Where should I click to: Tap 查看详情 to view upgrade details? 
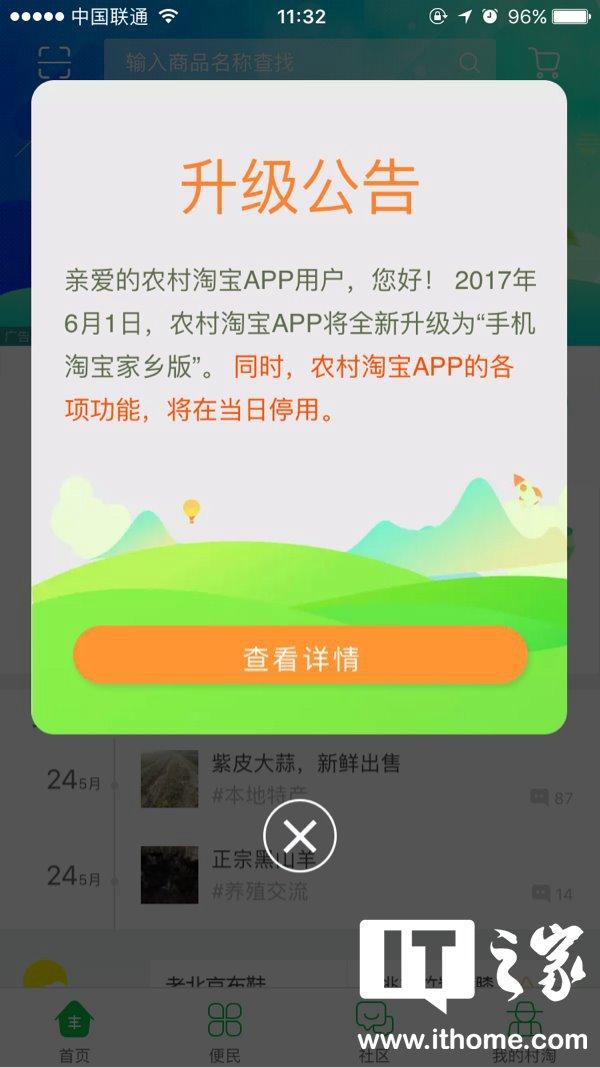click(x=300, y=657)
